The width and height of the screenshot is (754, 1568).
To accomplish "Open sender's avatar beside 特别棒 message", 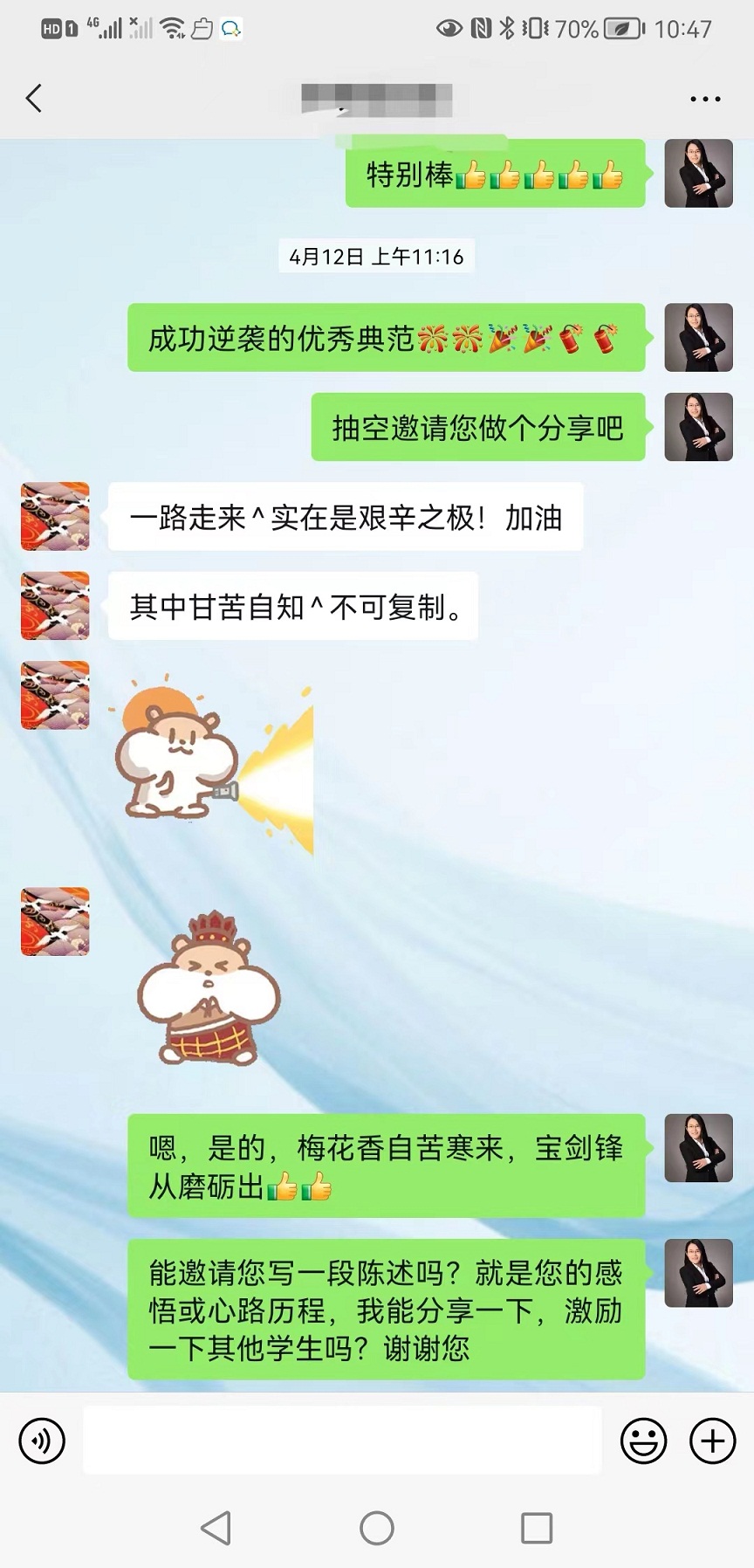I will click(698, 174).
